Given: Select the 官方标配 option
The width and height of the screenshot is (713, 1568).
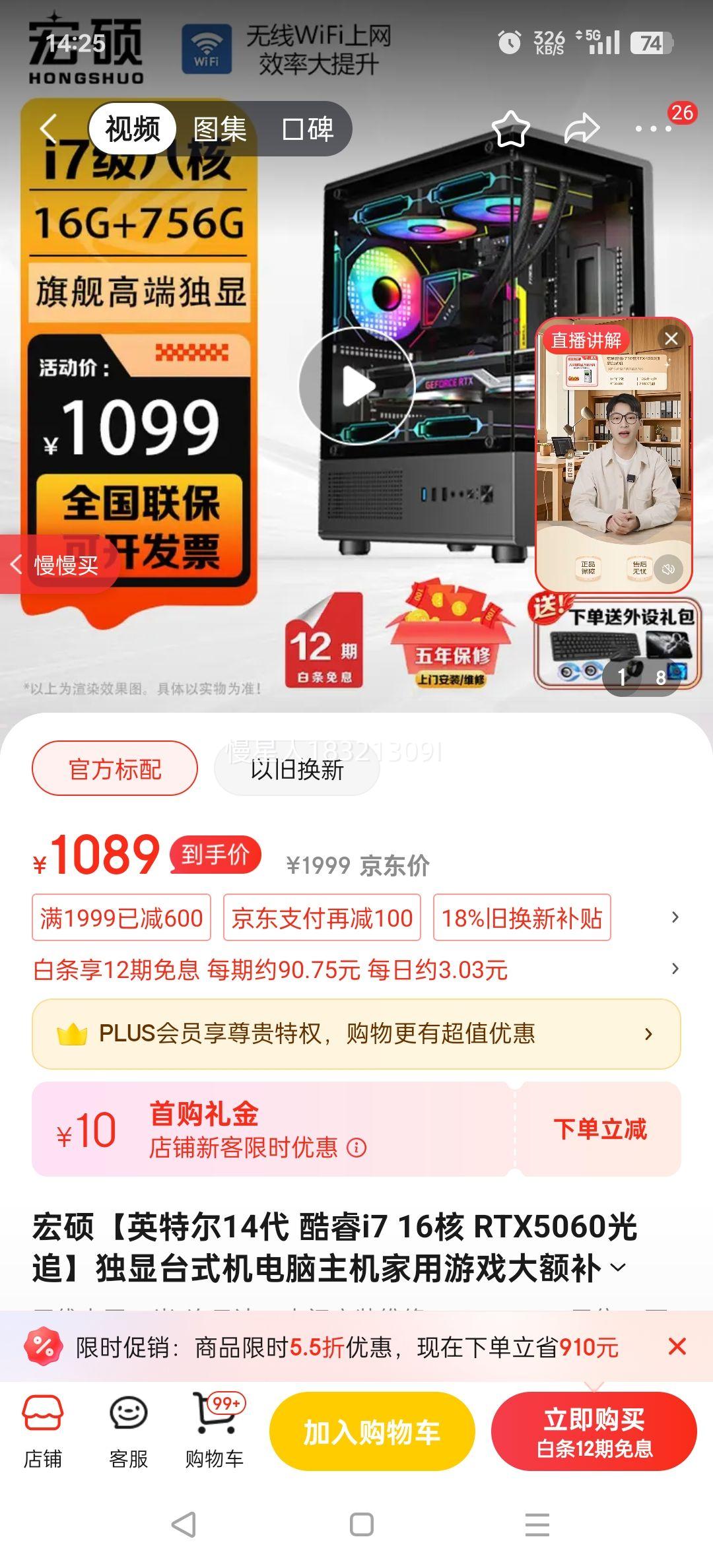Looking at the screenshot, I should pyautogui.click(x=114, y=768).
